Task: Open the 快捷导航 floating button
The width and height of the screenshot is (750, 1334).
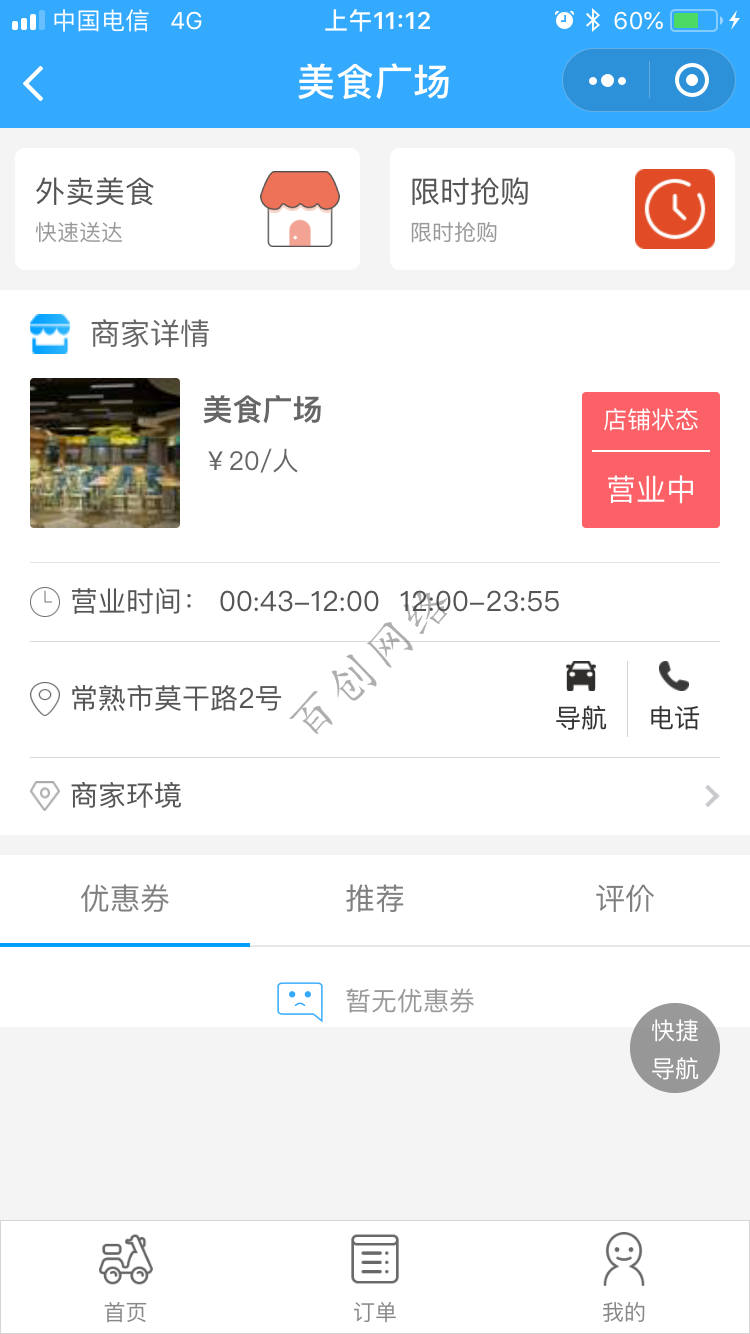Action: coord(675,1048)
